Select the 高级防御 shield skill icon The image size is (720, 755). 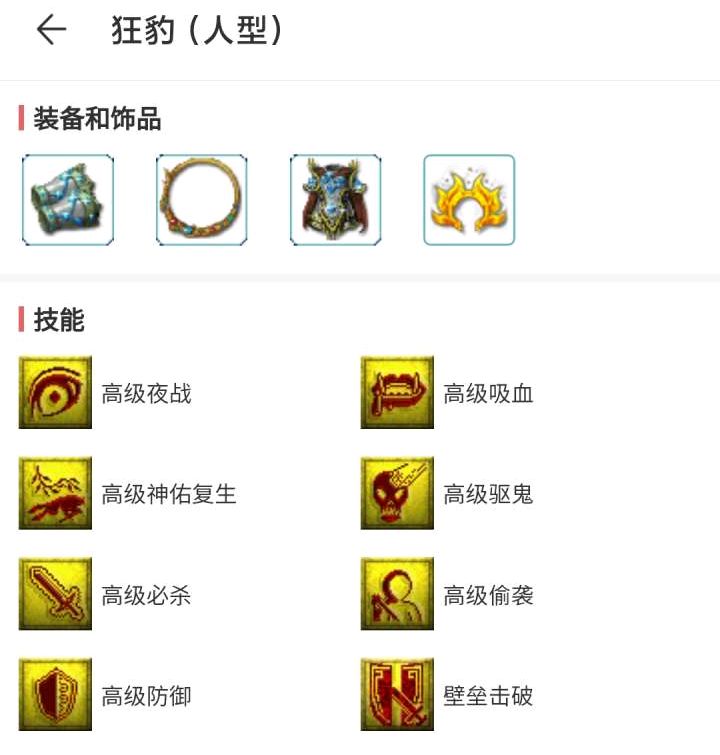(55, 694)
